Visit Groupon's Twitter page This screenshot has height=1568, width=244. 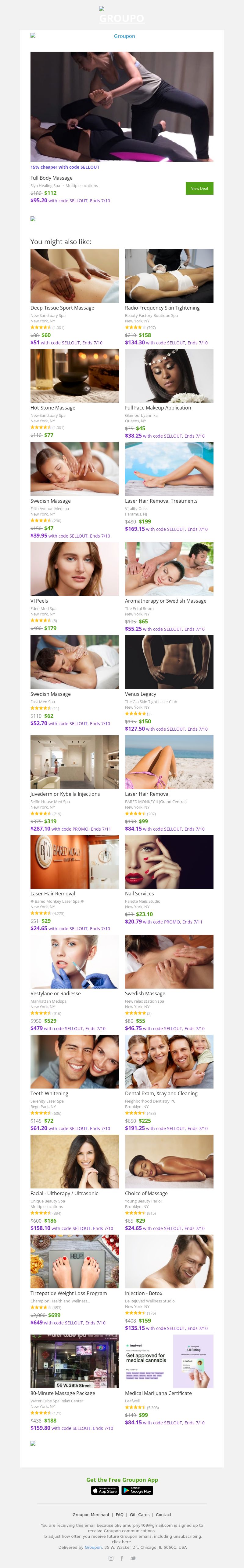133,1558
